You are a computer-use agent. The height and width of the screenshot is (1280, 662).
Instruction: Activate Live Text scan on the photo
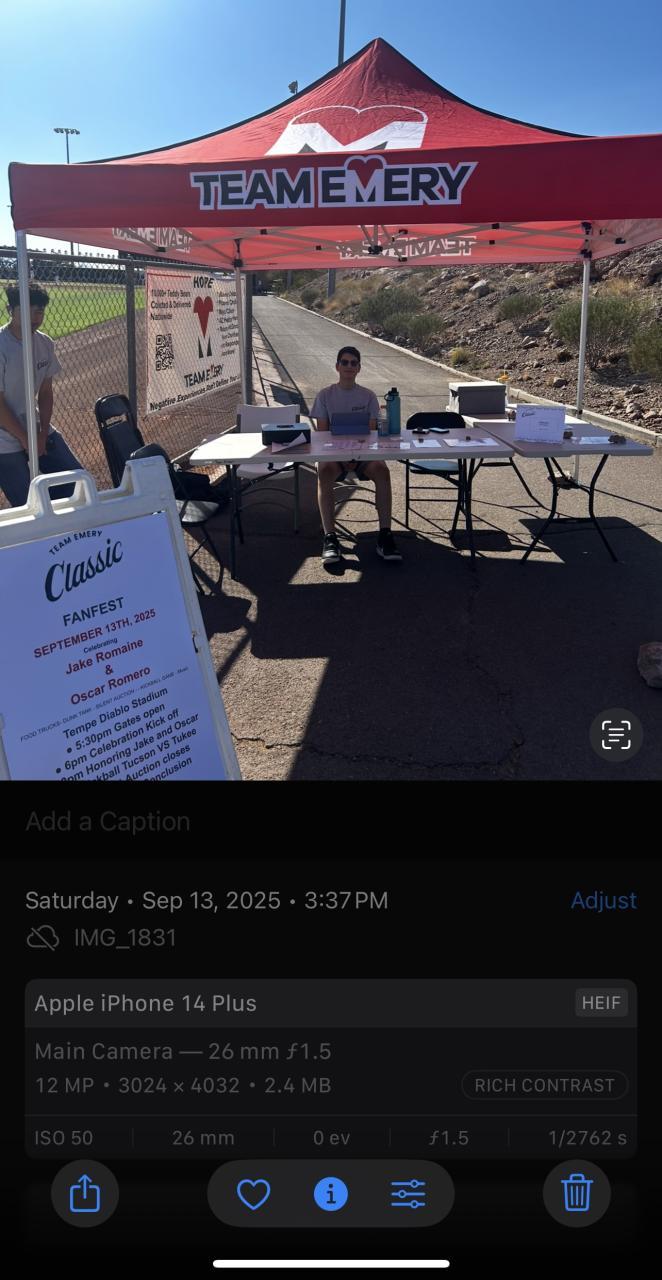pos(615,735)
